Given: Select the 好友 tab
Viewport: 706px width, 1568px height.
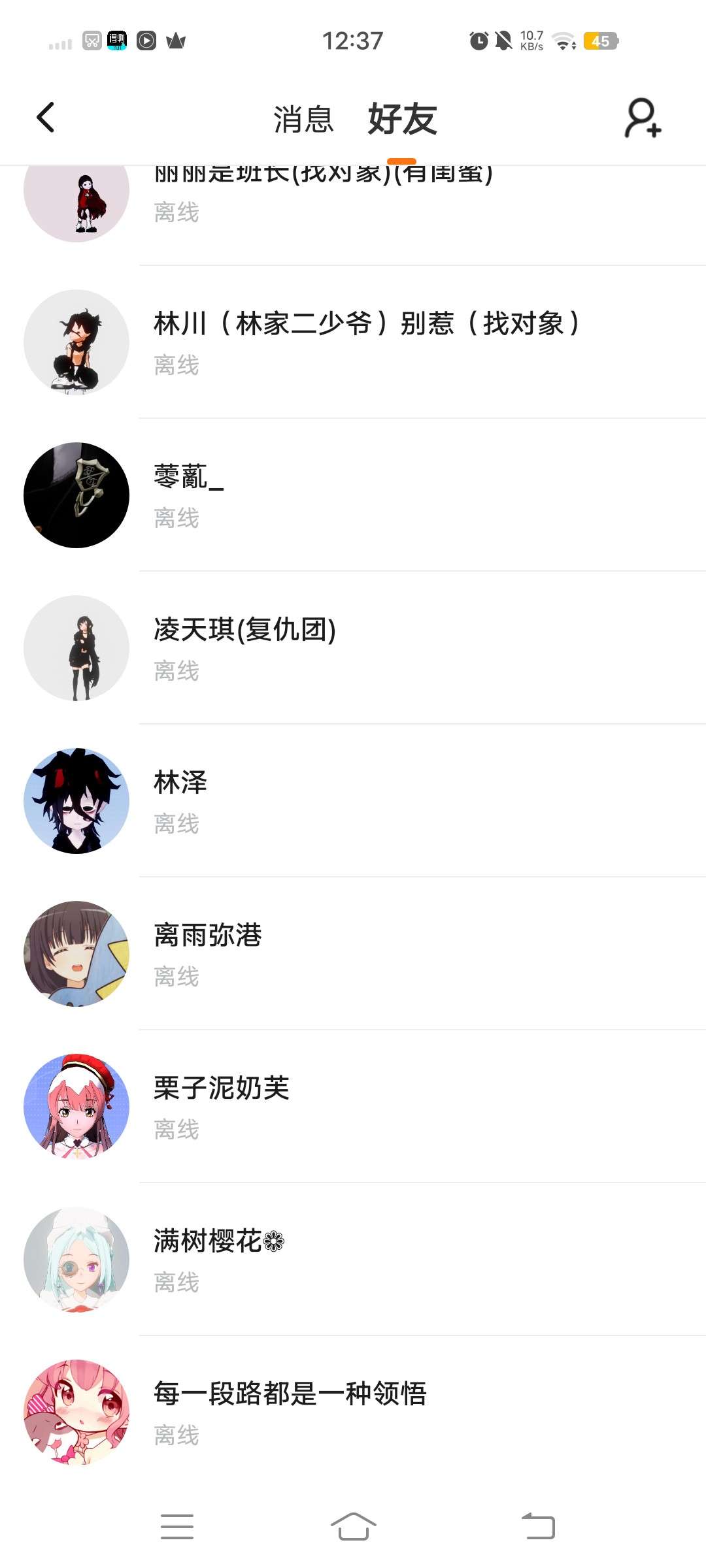Looking at the screenshot, I should (x=402, y=119).
